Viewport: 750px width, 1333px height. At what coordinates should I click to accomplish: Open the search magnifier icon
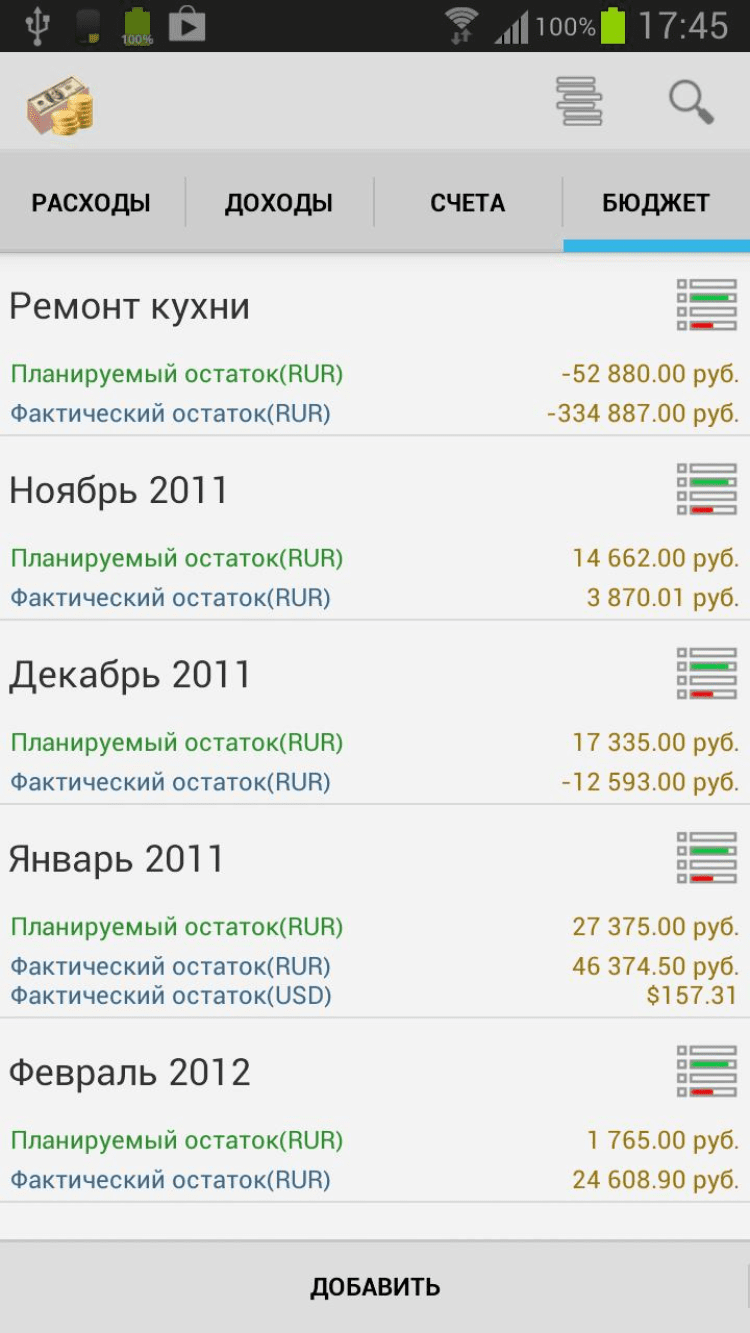691,102
